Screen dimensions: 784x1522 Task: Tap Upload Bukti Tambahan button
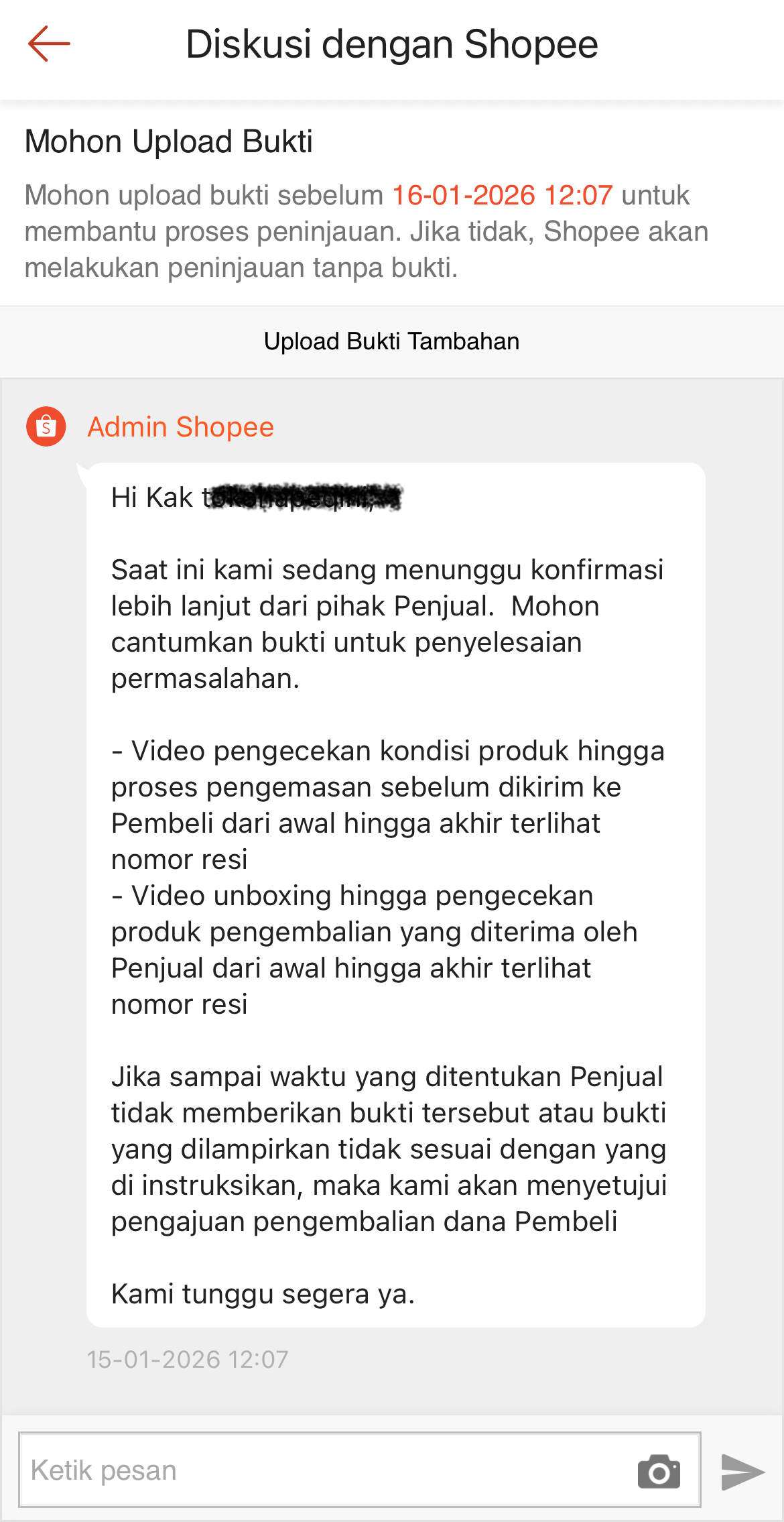click(391, 342)
